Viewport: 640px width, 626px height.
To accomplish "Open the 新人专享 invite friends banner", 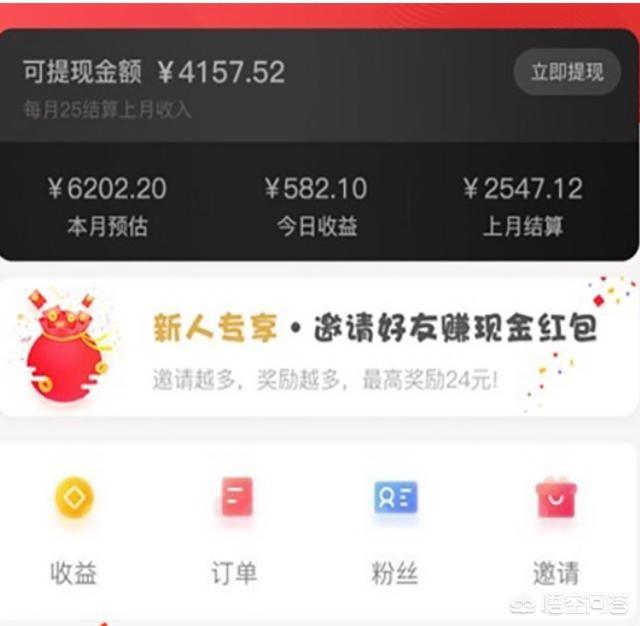I will [x=320, y=346].
